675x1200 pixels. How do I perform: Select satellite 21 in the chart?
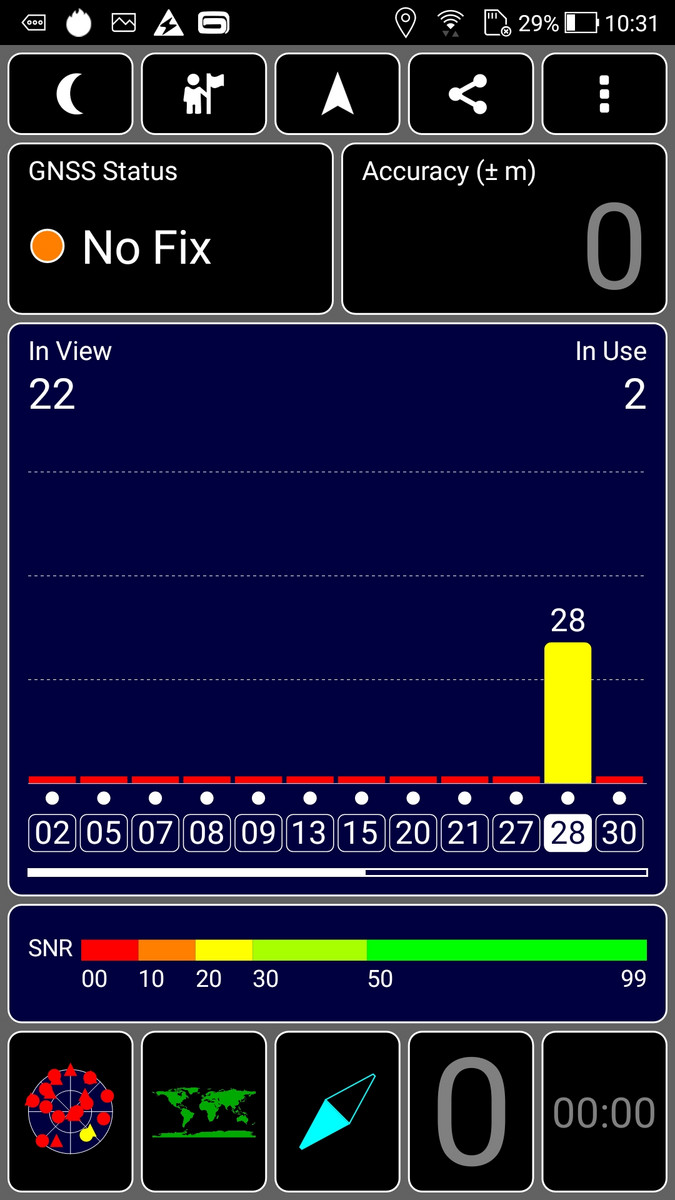click(465, 833)
